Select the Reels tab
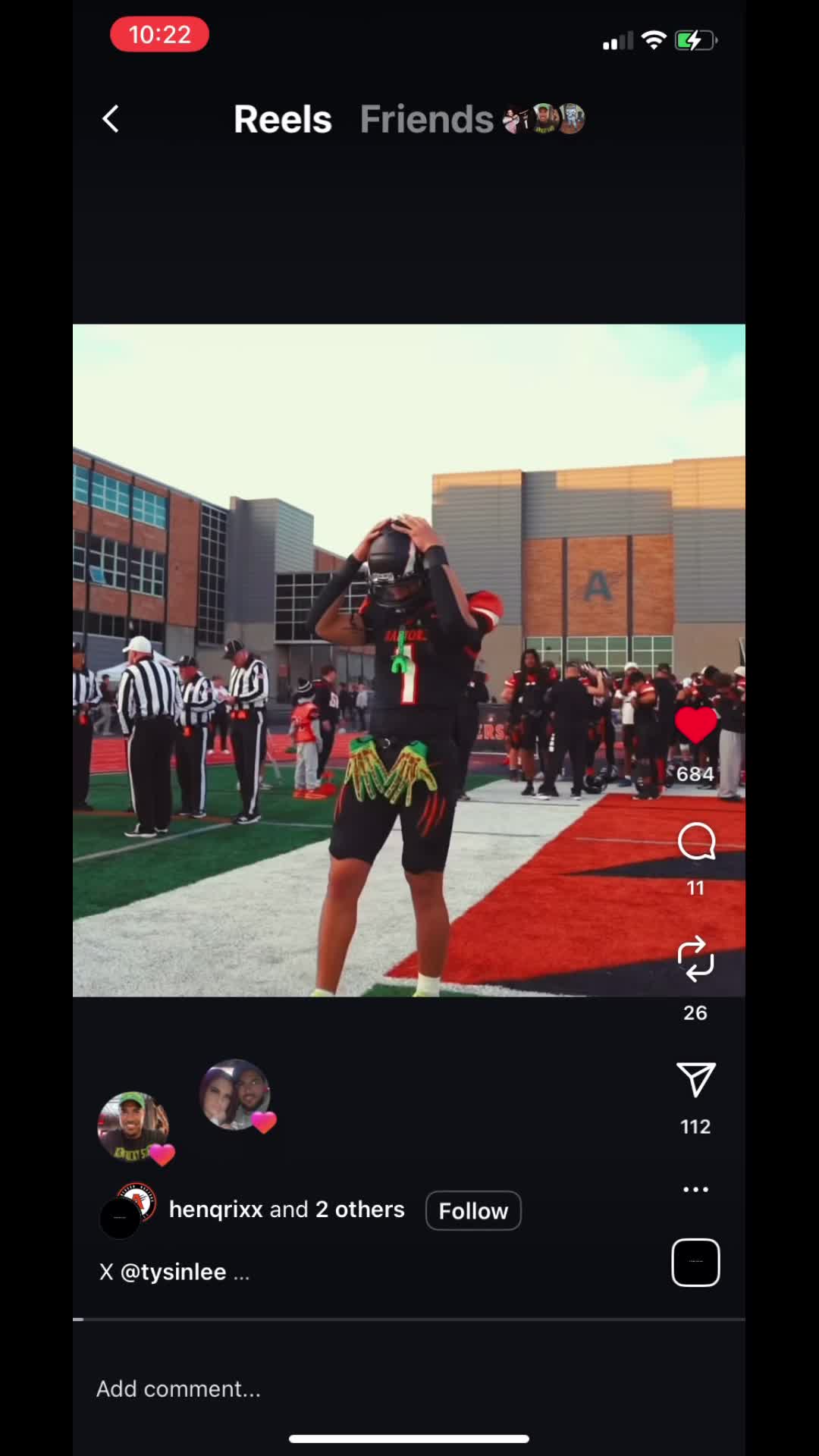 coord(282,119)
